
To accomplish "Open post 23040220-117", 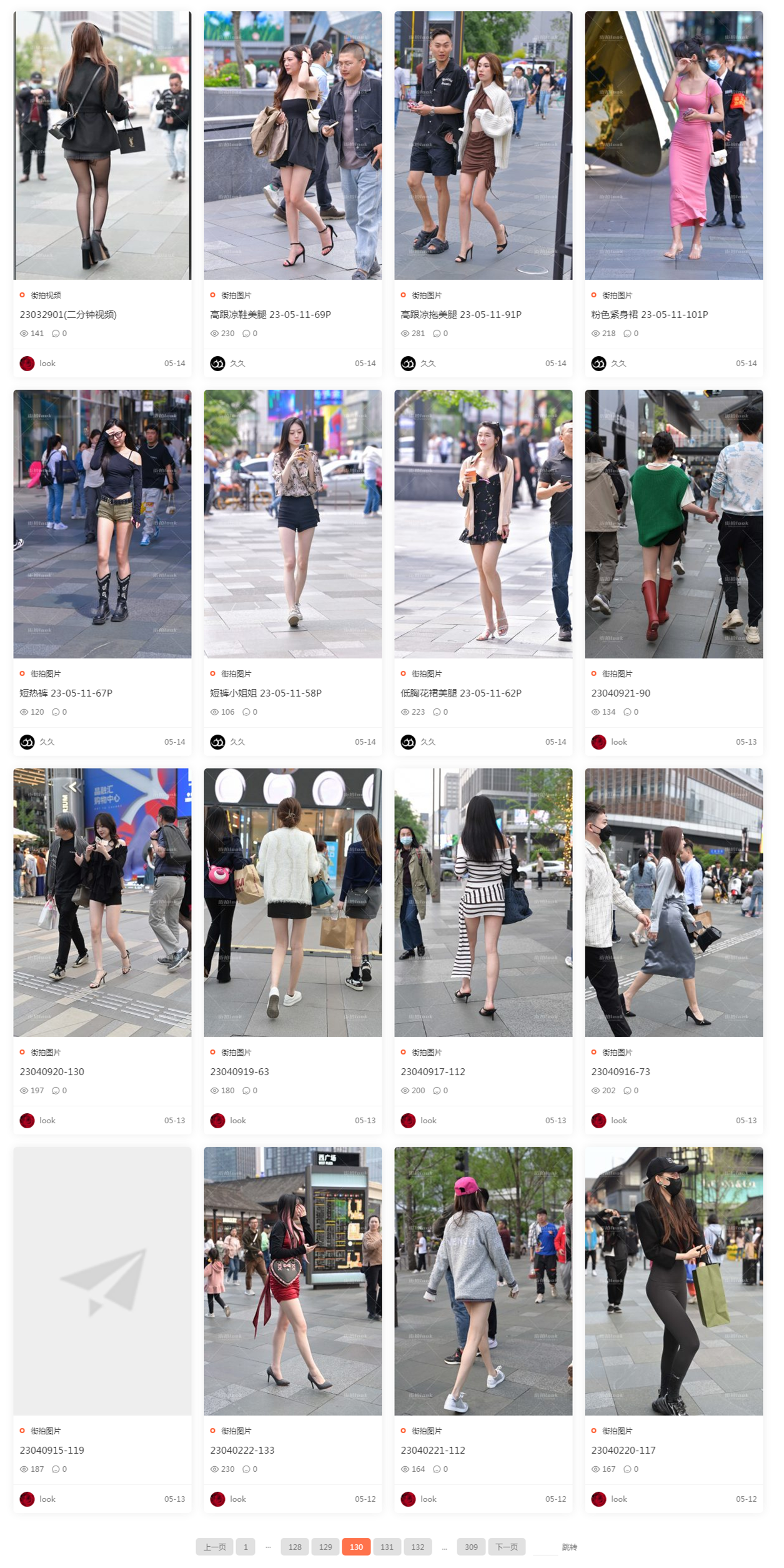I will [622, 1450].
